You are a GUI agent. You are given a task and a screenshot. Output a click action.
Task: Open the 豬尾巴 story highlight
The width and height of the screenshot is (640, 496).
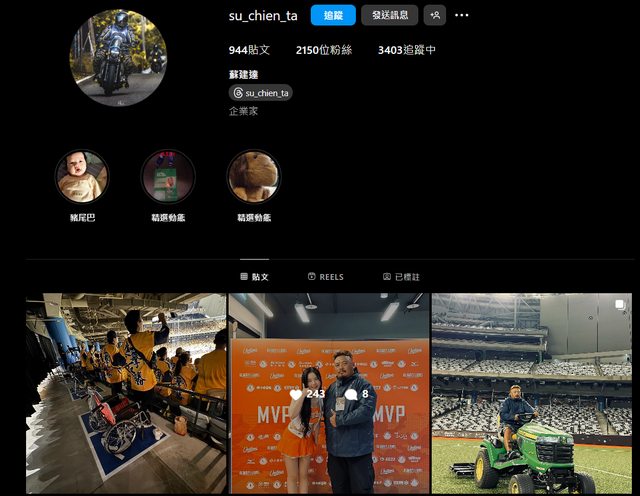(82, 177)
